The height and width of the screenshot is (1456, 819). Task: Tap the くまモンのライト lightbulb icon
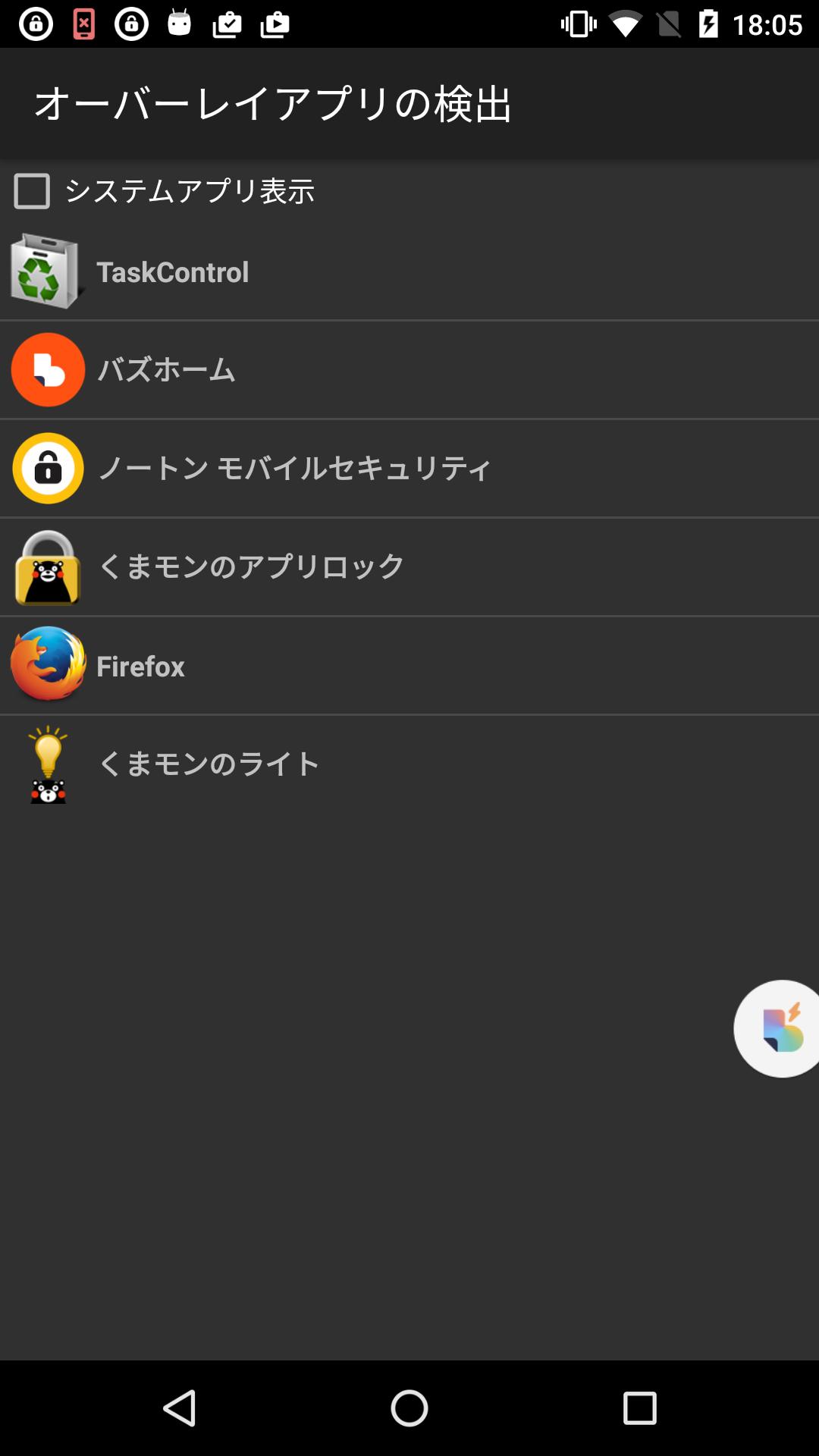click(x=47, y=764)
